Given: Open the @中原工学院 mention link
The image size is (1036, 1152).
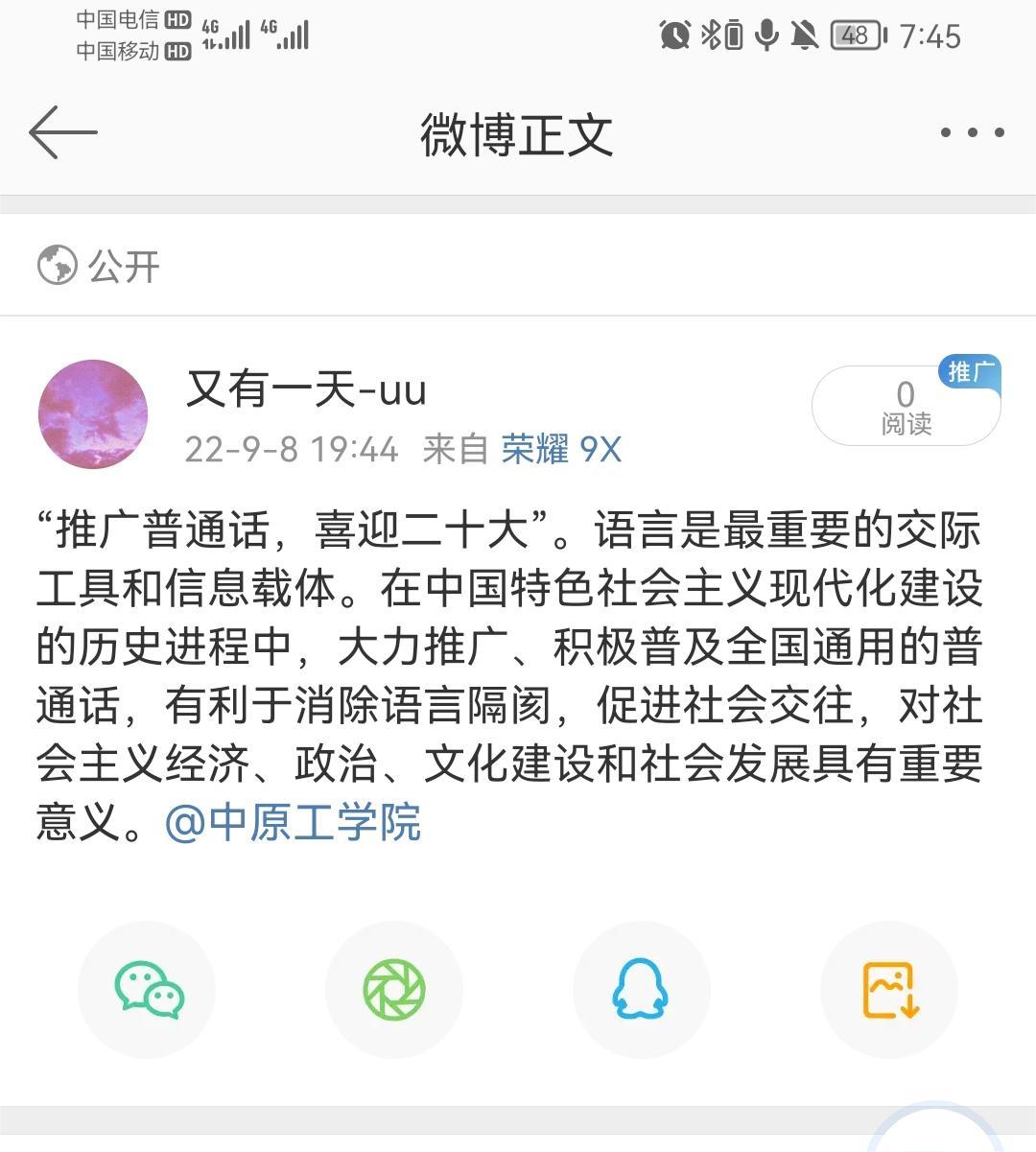Looking at the screenshot, I should (294, 823).
